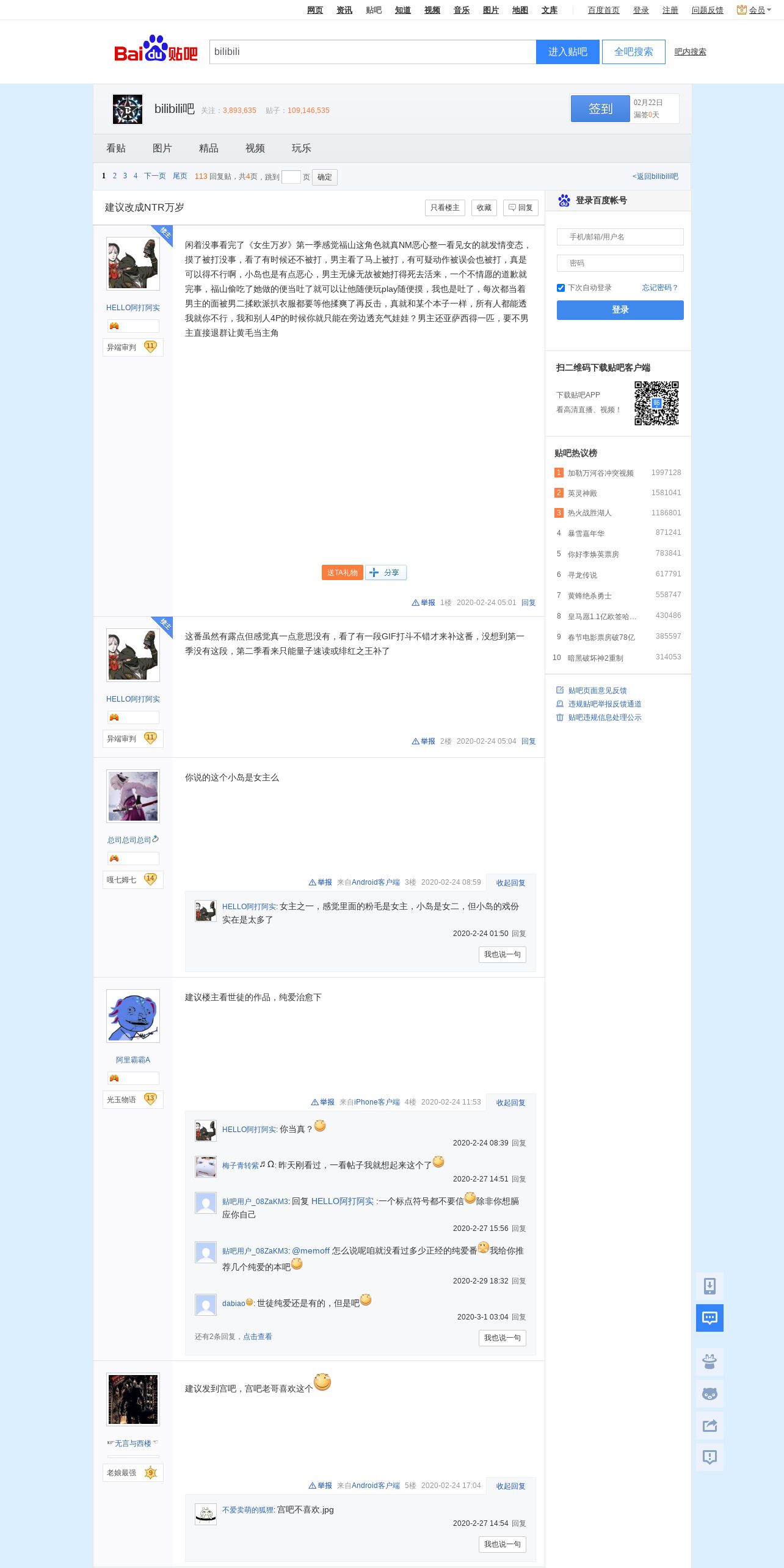Tap 收藏 to bookmark this thread

484,208
